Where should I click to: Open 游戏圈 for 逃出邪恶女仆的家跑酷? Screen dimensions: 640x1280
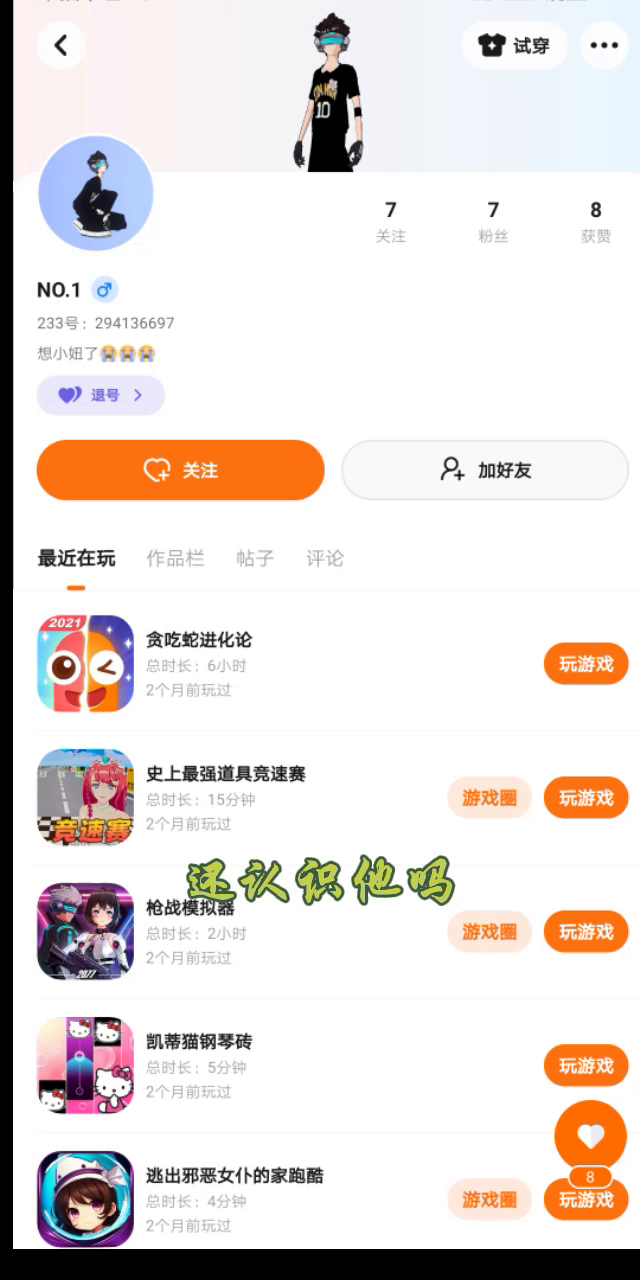click(489, 1200)
